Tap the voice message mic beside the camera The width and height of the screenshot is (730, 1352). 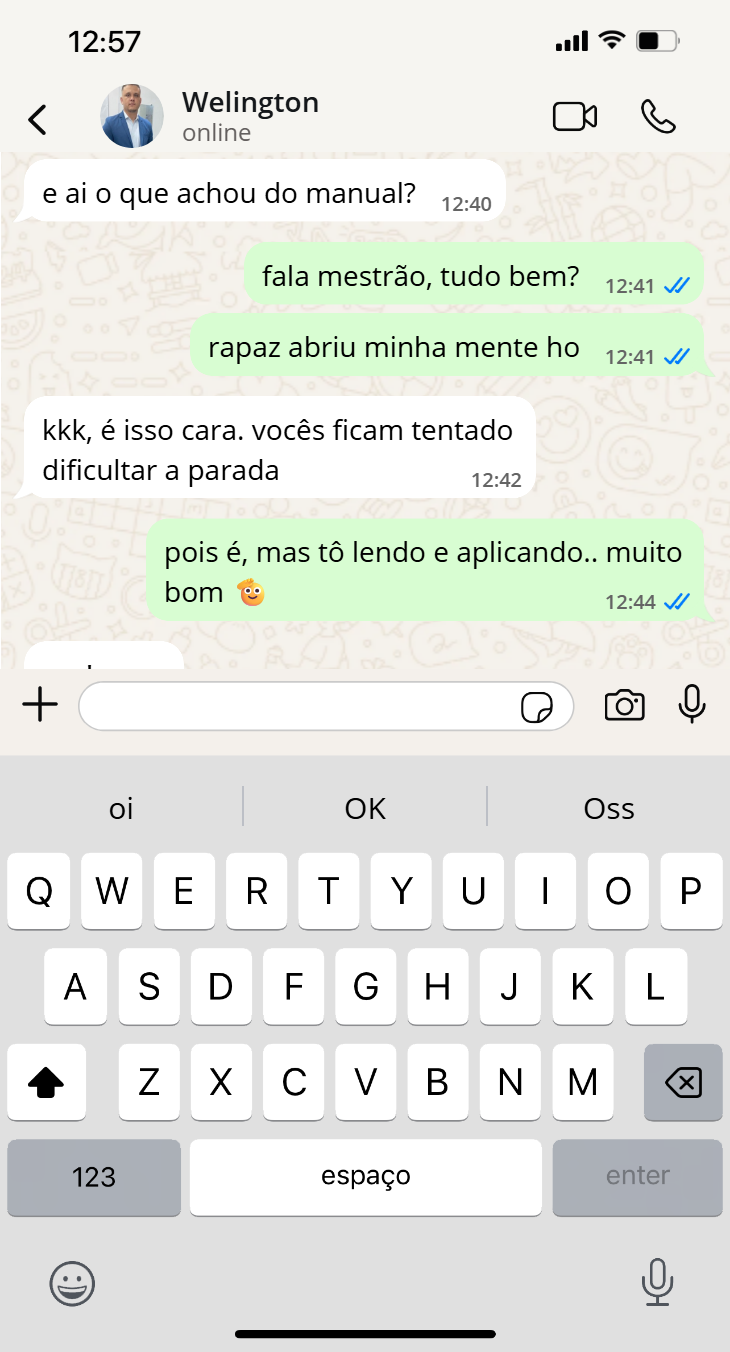(x=692, y=704)
